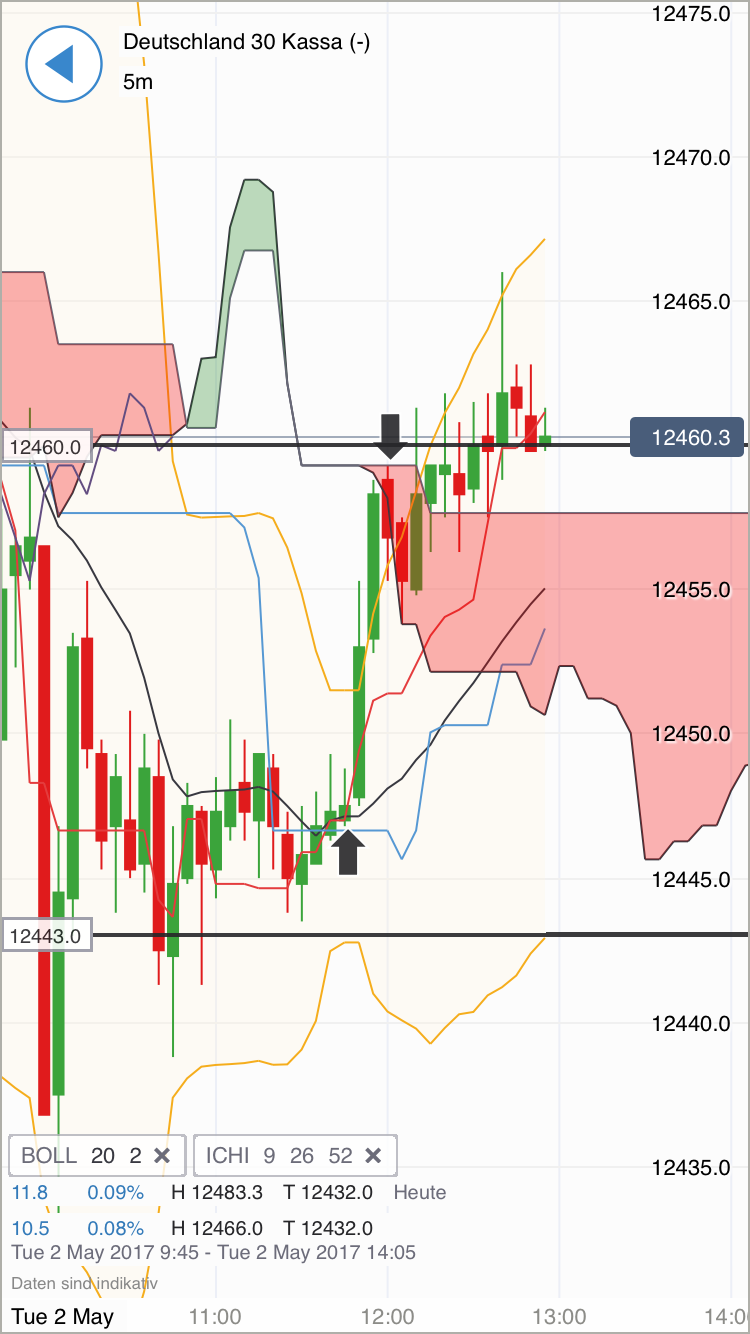
Task: Tap the blue back navigation arrow
Action: [x=64, y=64]
